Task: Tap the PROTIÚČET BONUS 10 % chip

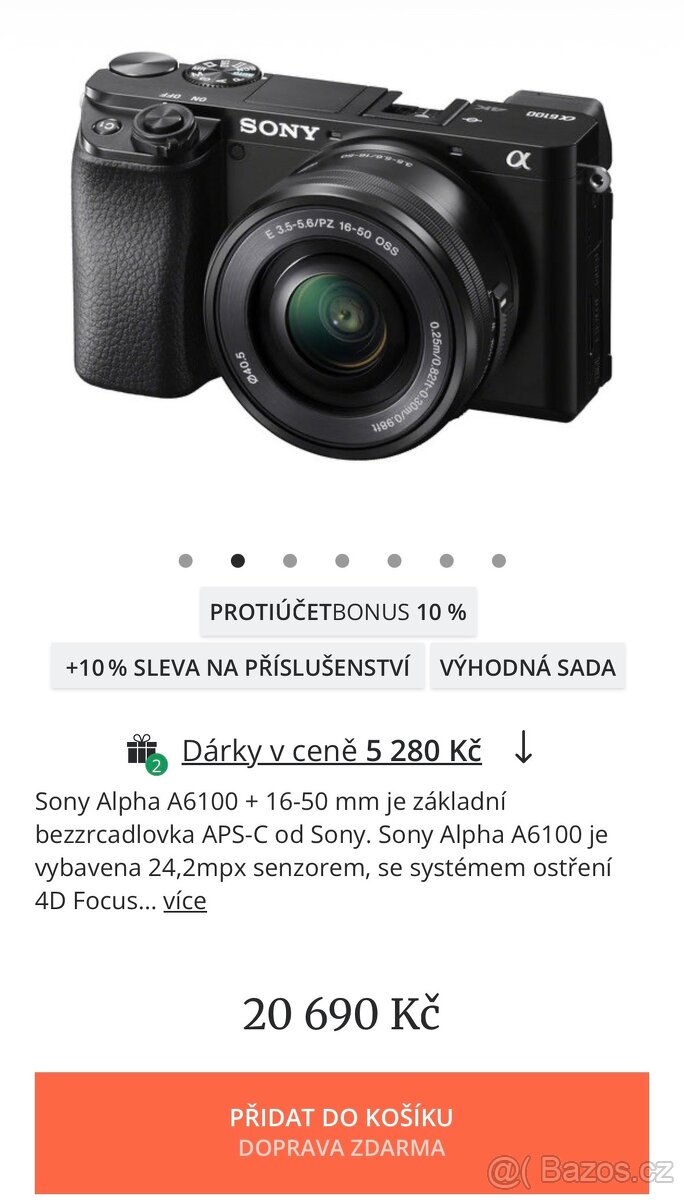Action: [338, 612]
